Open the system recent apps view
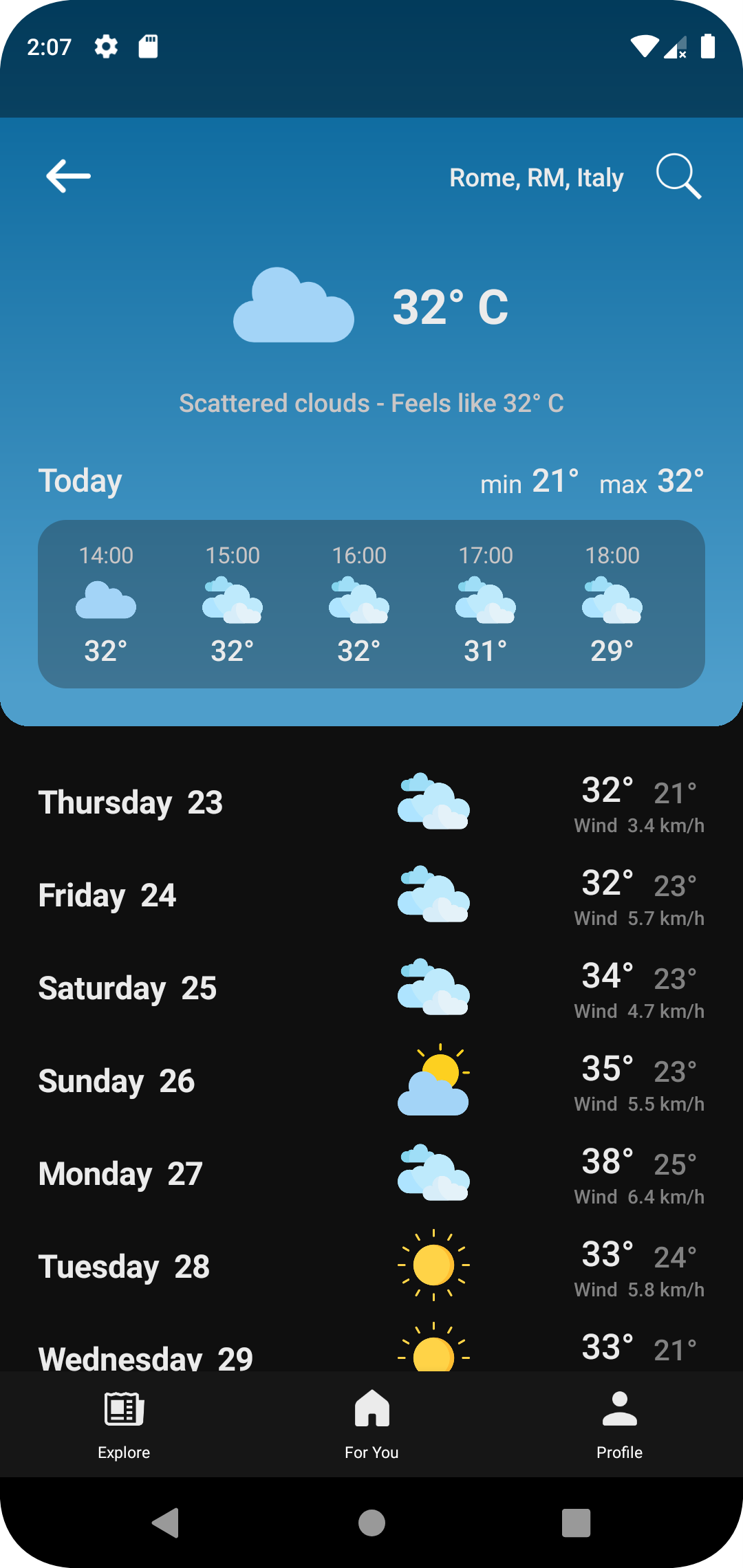This screenshot has width=743, height=1568. [577, 1523]
